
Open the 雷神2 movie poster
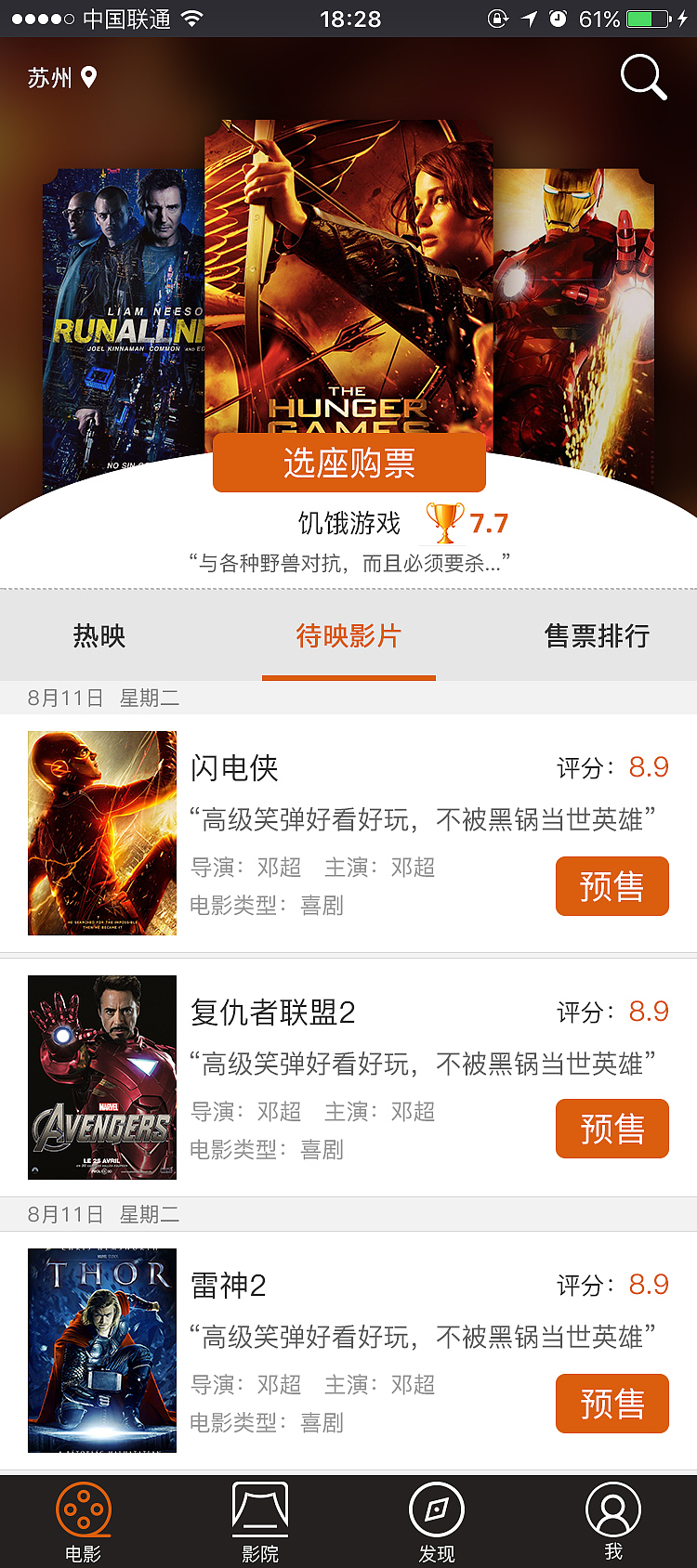tap(102, 1351)
